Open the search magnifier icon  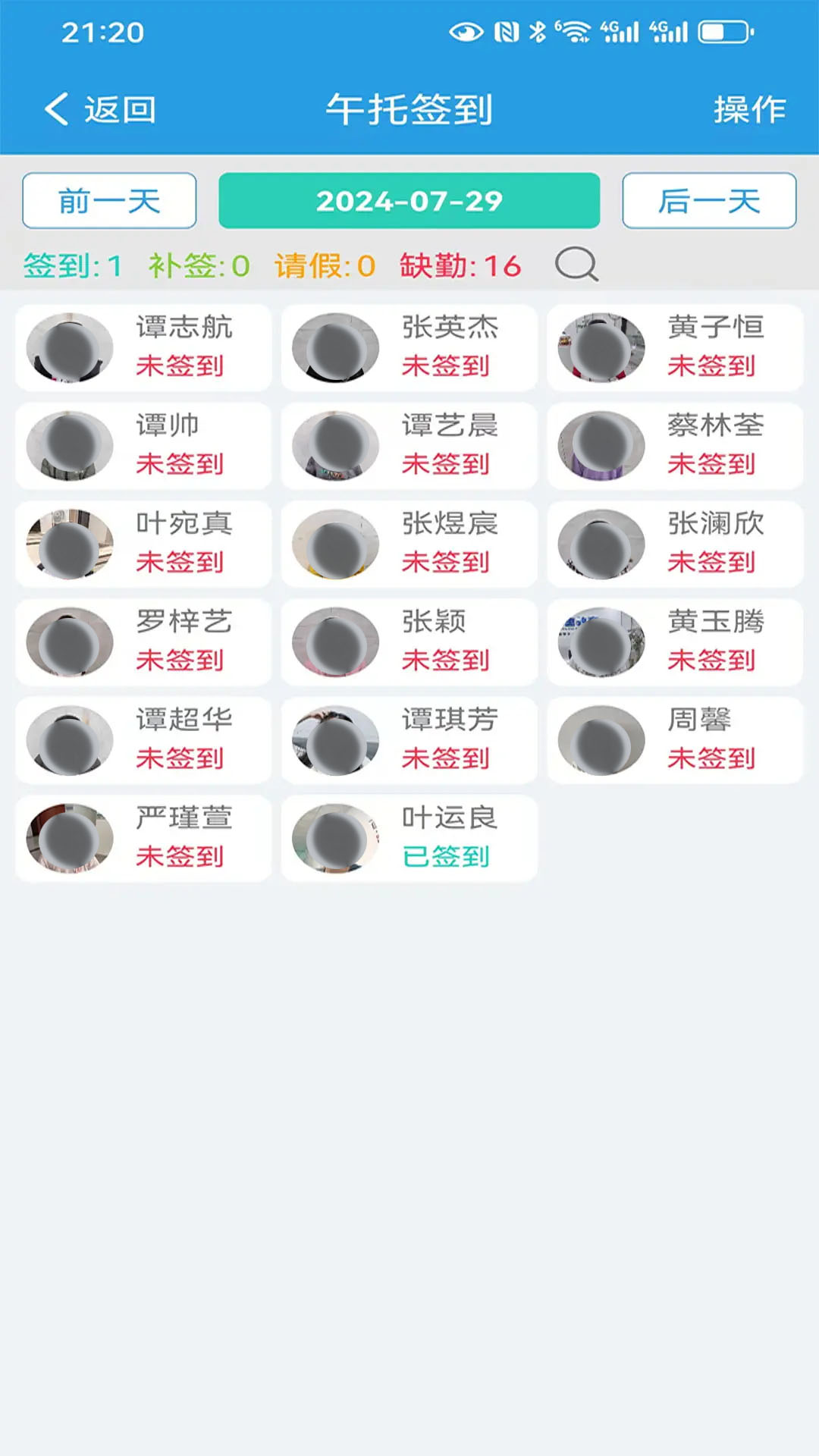coord(576,265)
